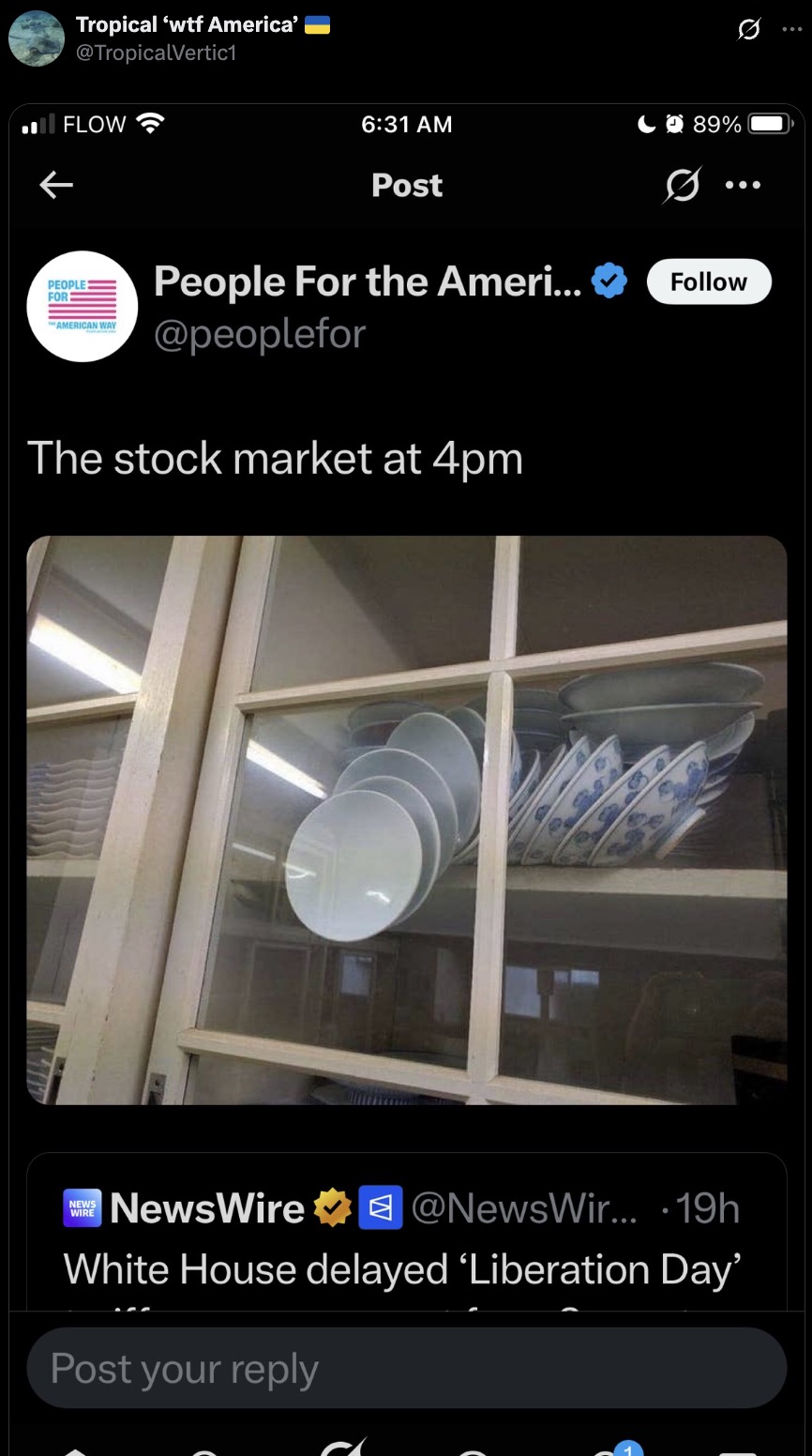Open Grok from the post header toolbar
The width and height of the screenshot is (812, 1456).
pos(682,185)
